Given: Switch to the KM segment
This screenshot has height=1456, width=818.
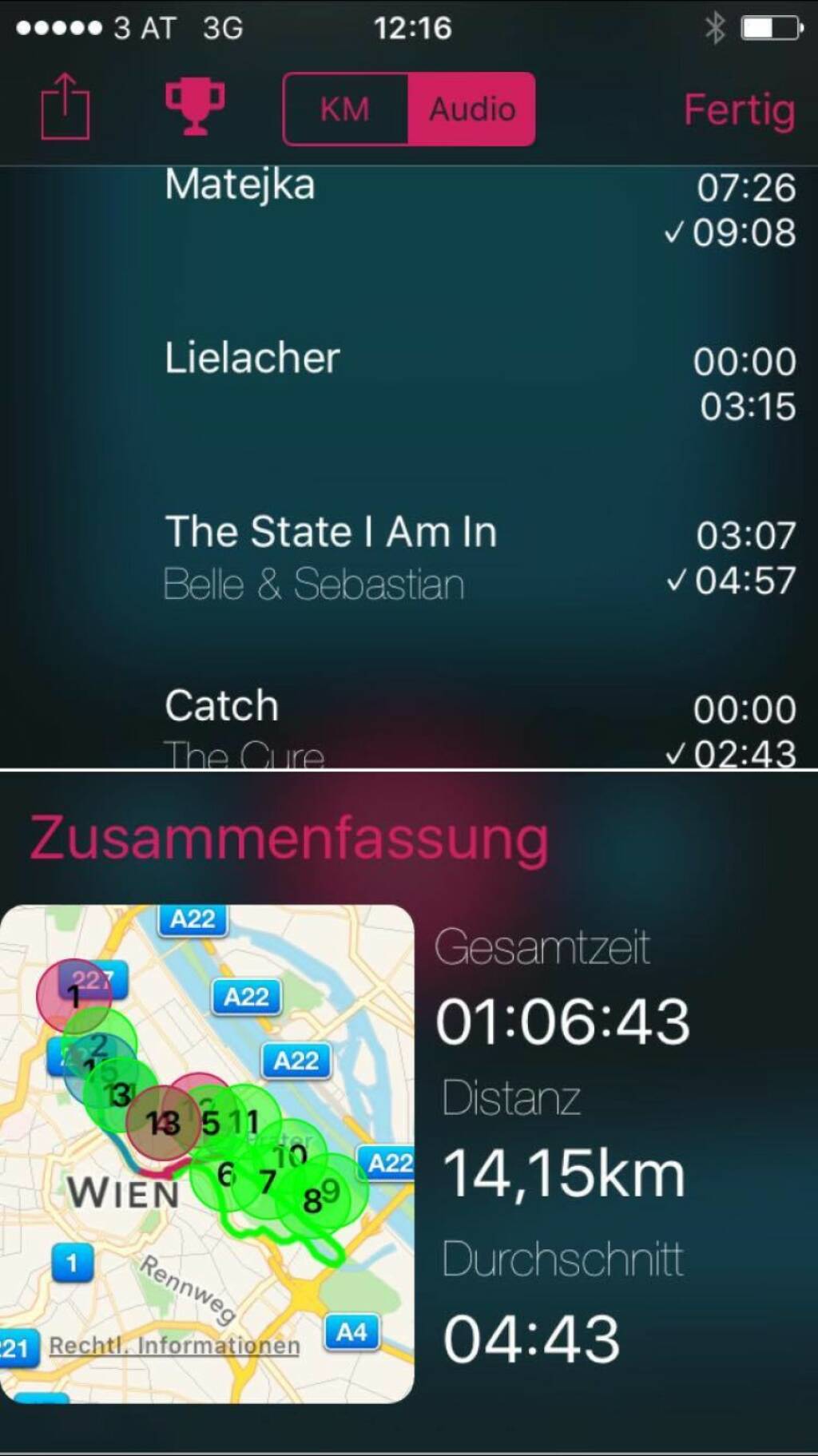Looking at the screenshot, I should pos(345,109).
